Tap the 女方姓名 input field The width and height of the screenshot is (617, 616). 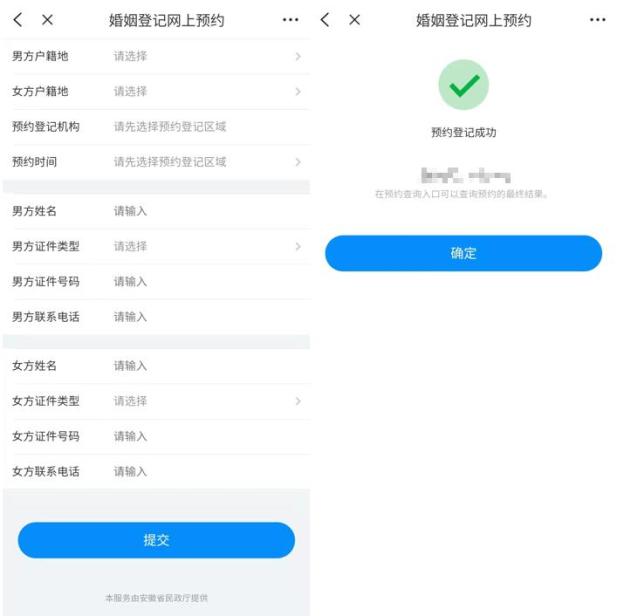(156, 366)
